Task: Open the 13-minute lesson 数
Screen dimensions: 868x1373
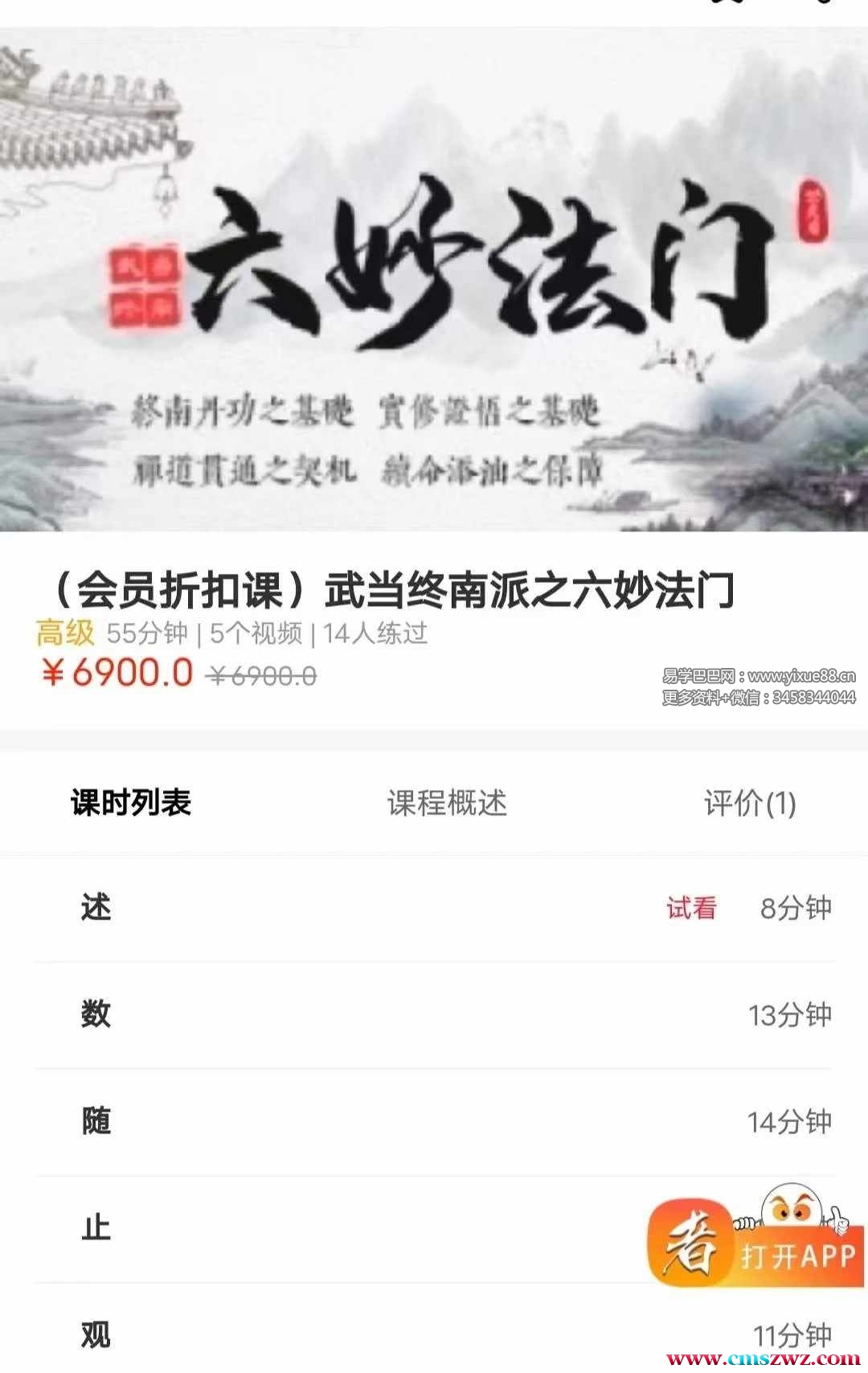Action: pos(434,1014)
